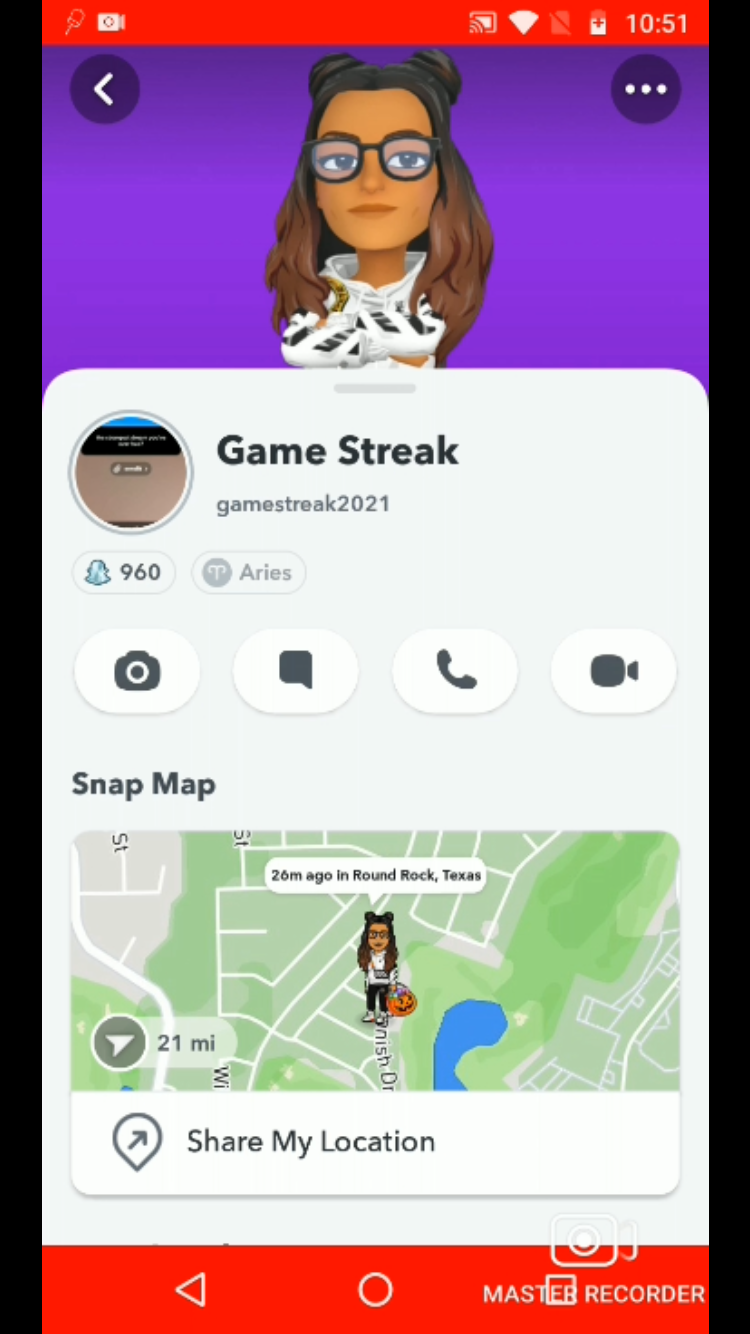
Task: Send a snap with the camera button
Action: (x=137, y=671)
